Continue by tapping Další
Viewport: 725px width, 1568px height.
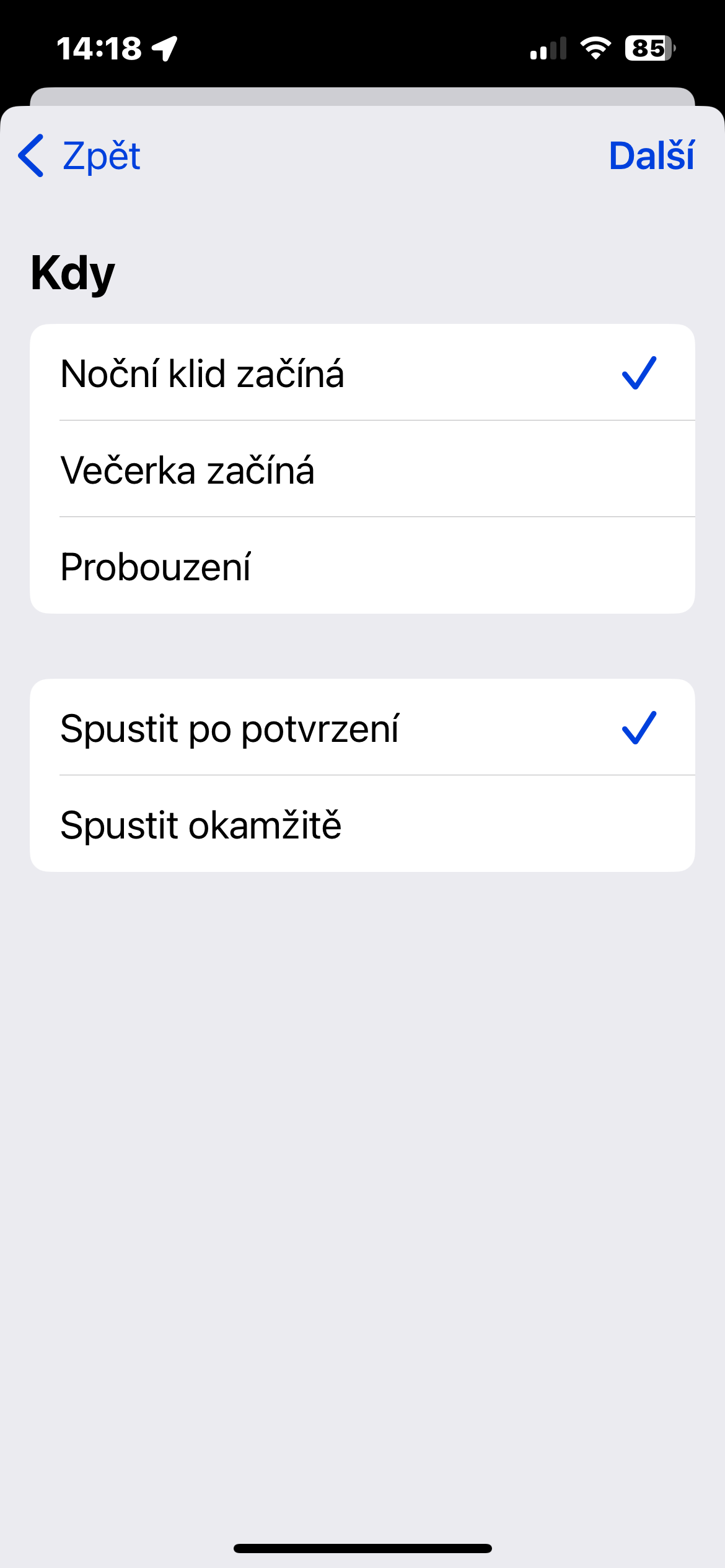pyautogui.click(x=651, y=155)
